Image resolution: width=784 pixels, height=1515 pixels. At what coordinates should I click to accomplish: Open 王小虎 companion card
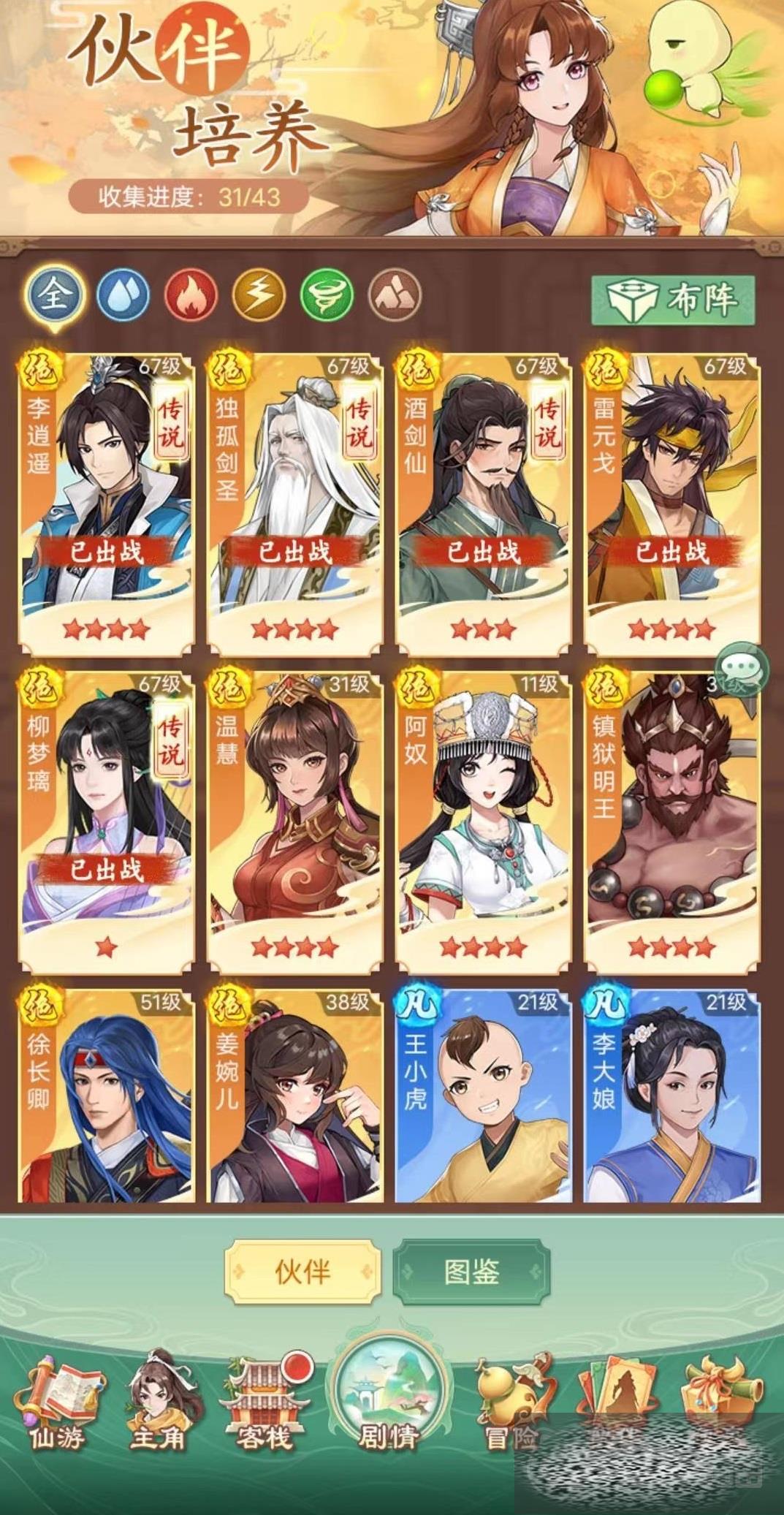point(483,1096)
